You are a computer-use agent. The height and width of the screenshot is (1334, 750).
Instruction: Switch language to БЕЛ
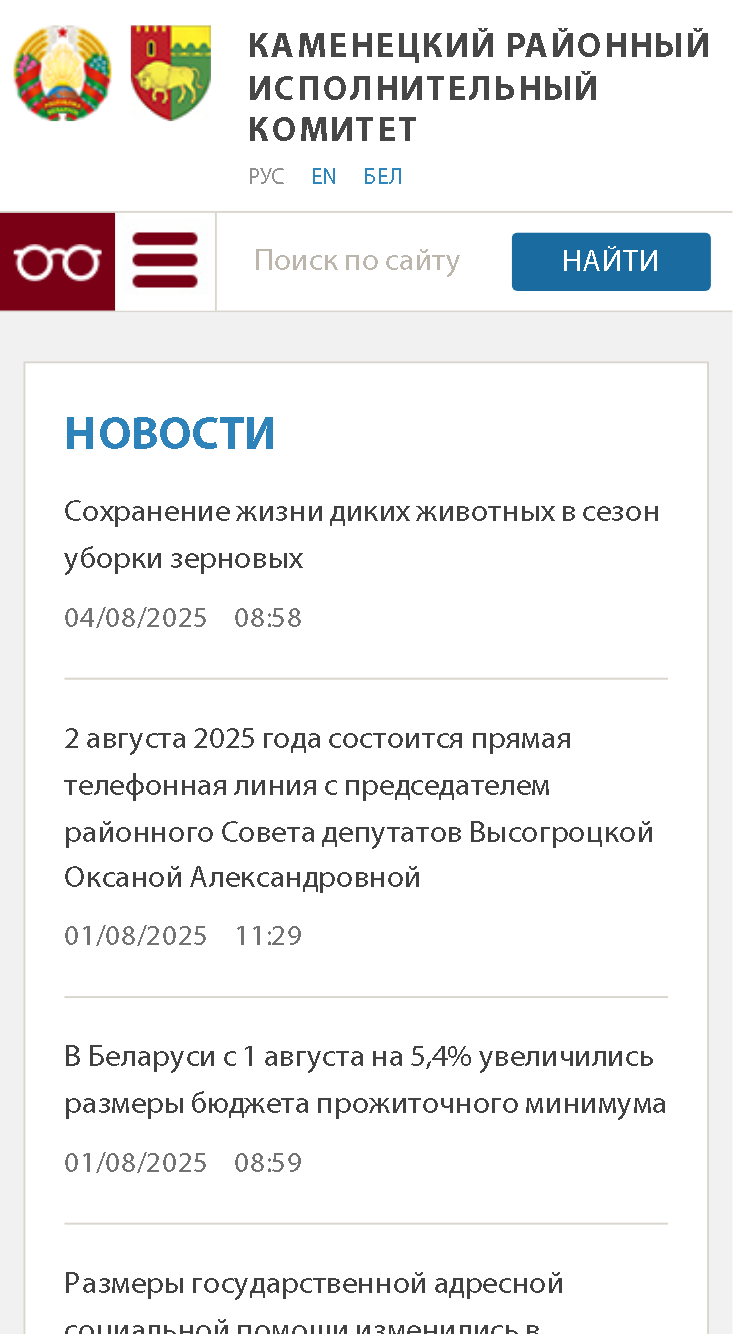click(382, 177)
